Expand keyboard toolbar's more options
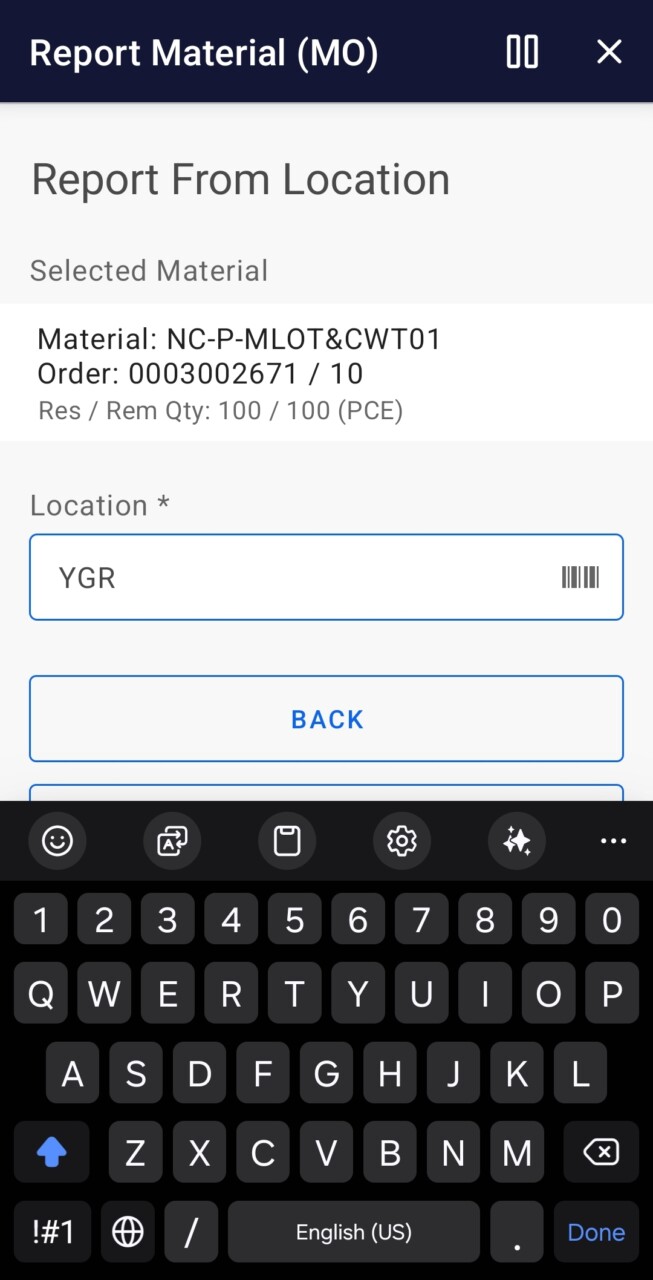 point(613,841)
